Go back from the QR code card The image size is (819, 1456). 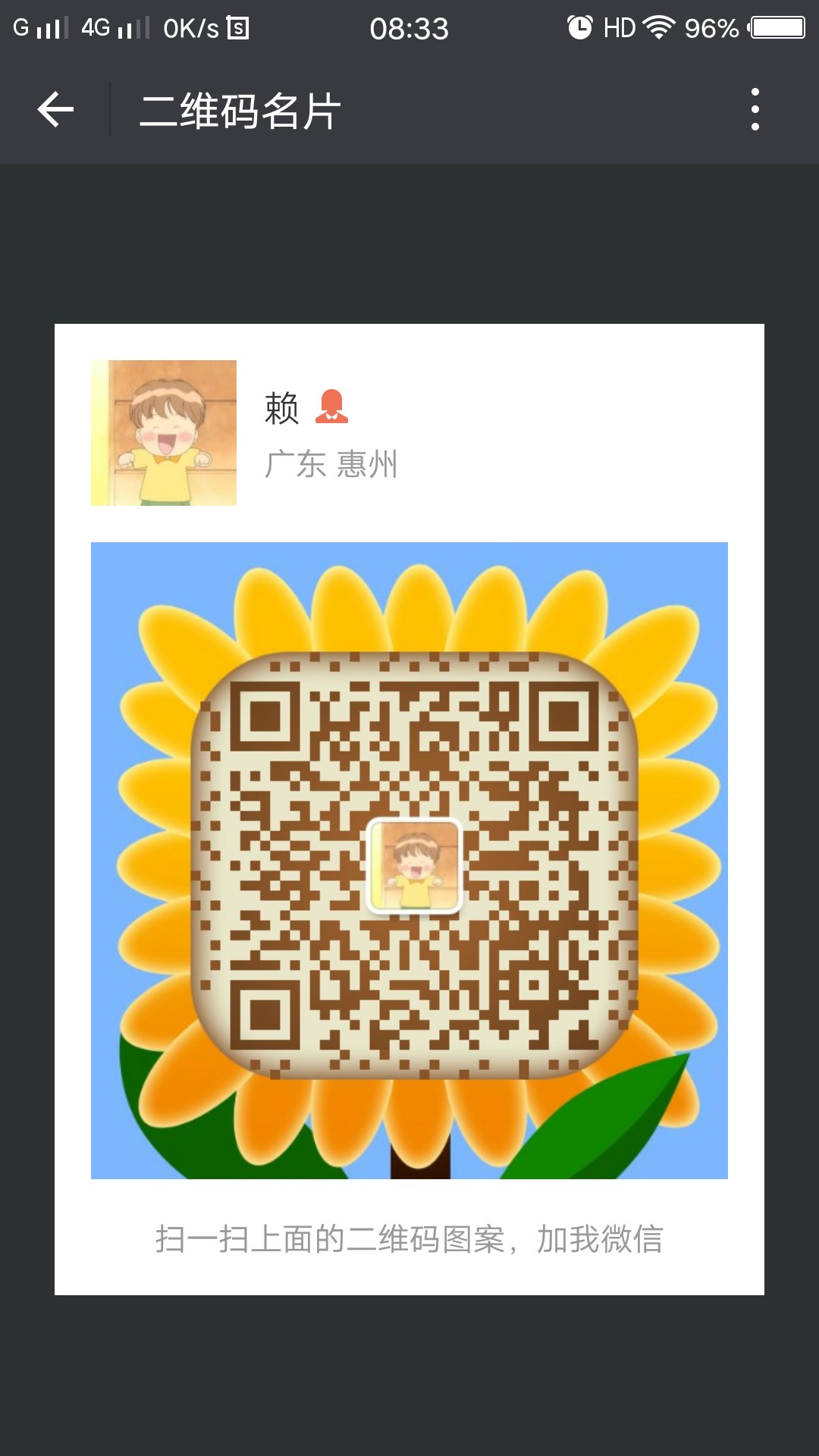pyautogui.click(x=55, y=110)
